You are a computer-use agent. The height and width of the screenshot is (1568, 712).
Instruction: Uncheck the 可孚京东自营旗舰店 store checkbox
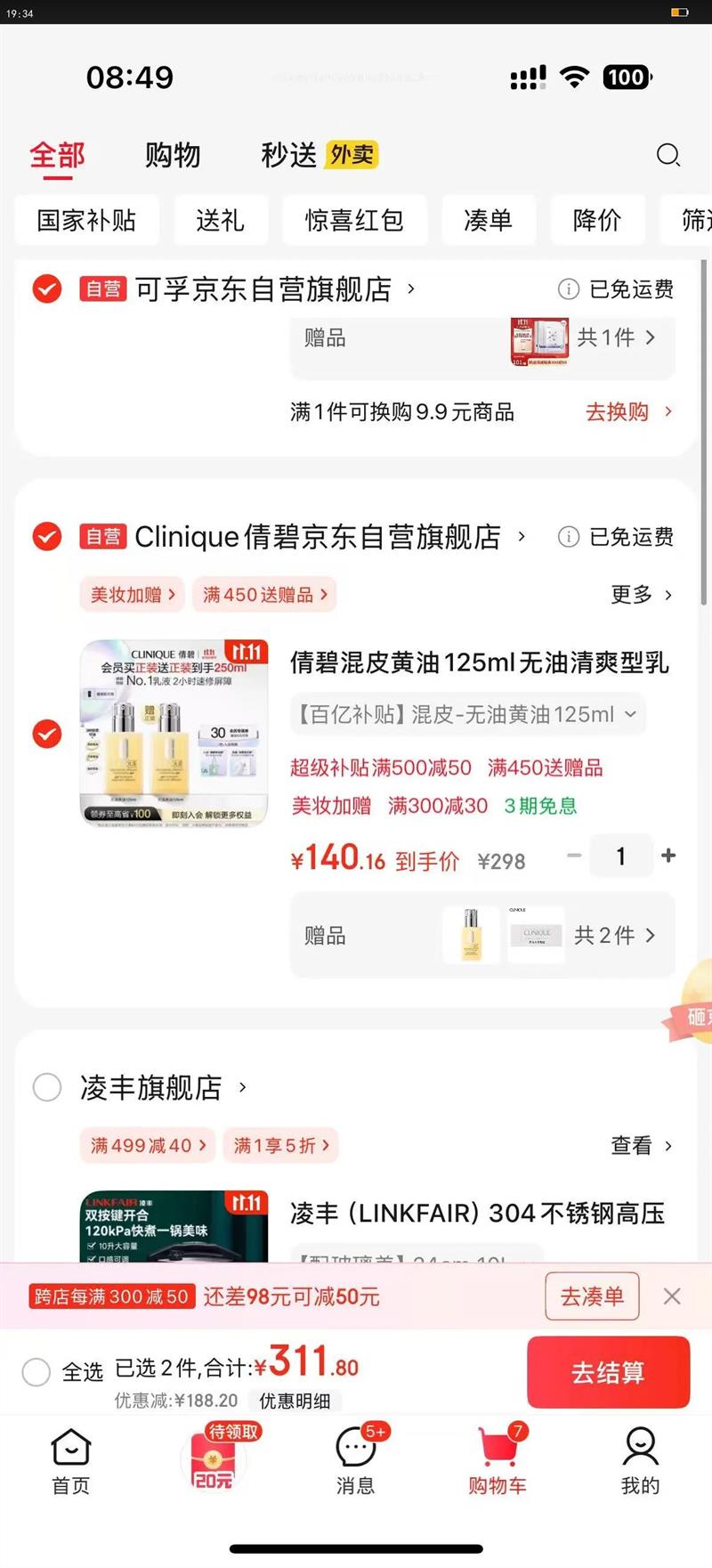click(47, 288)
